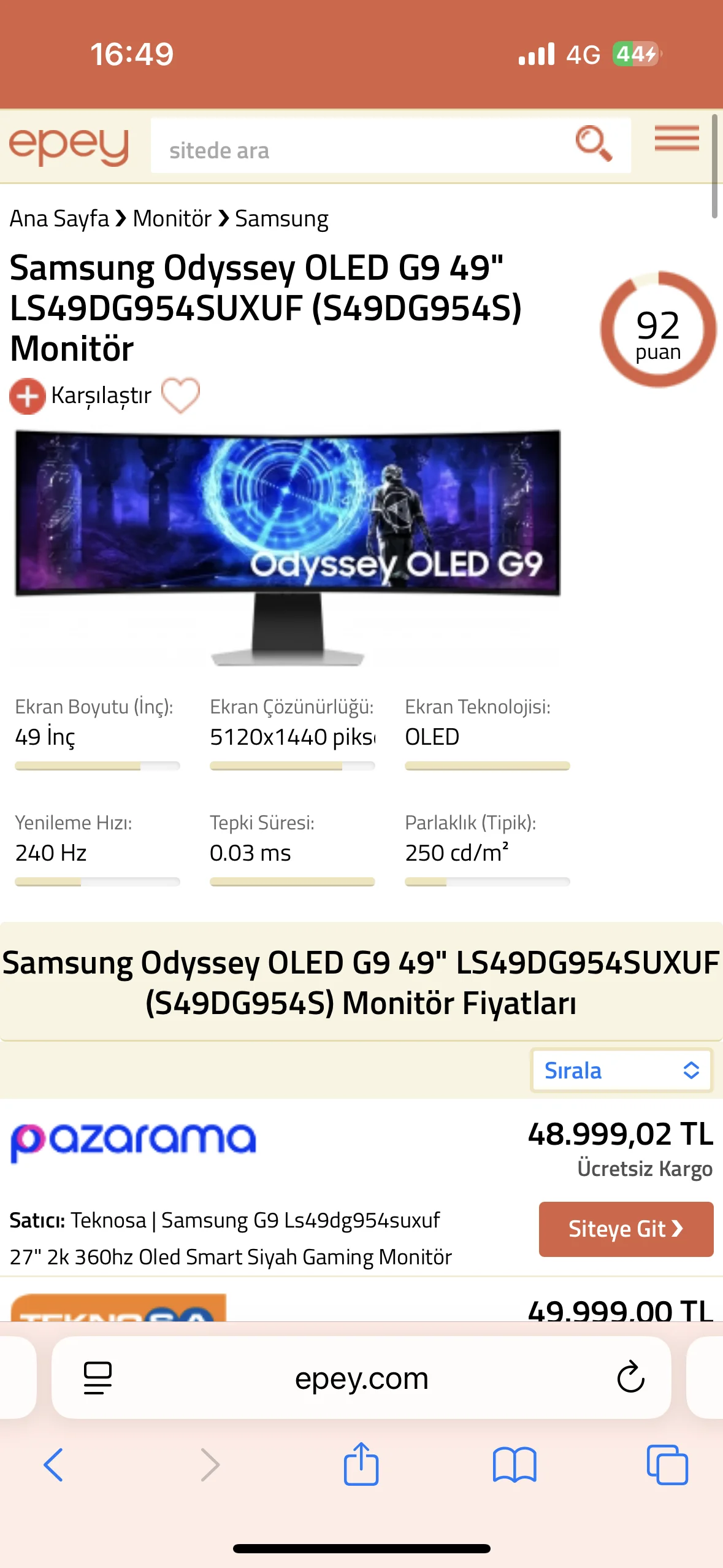Open the Samsung breadcrumb link
This screenshot has width=723, height=1568.
[281, 218]
